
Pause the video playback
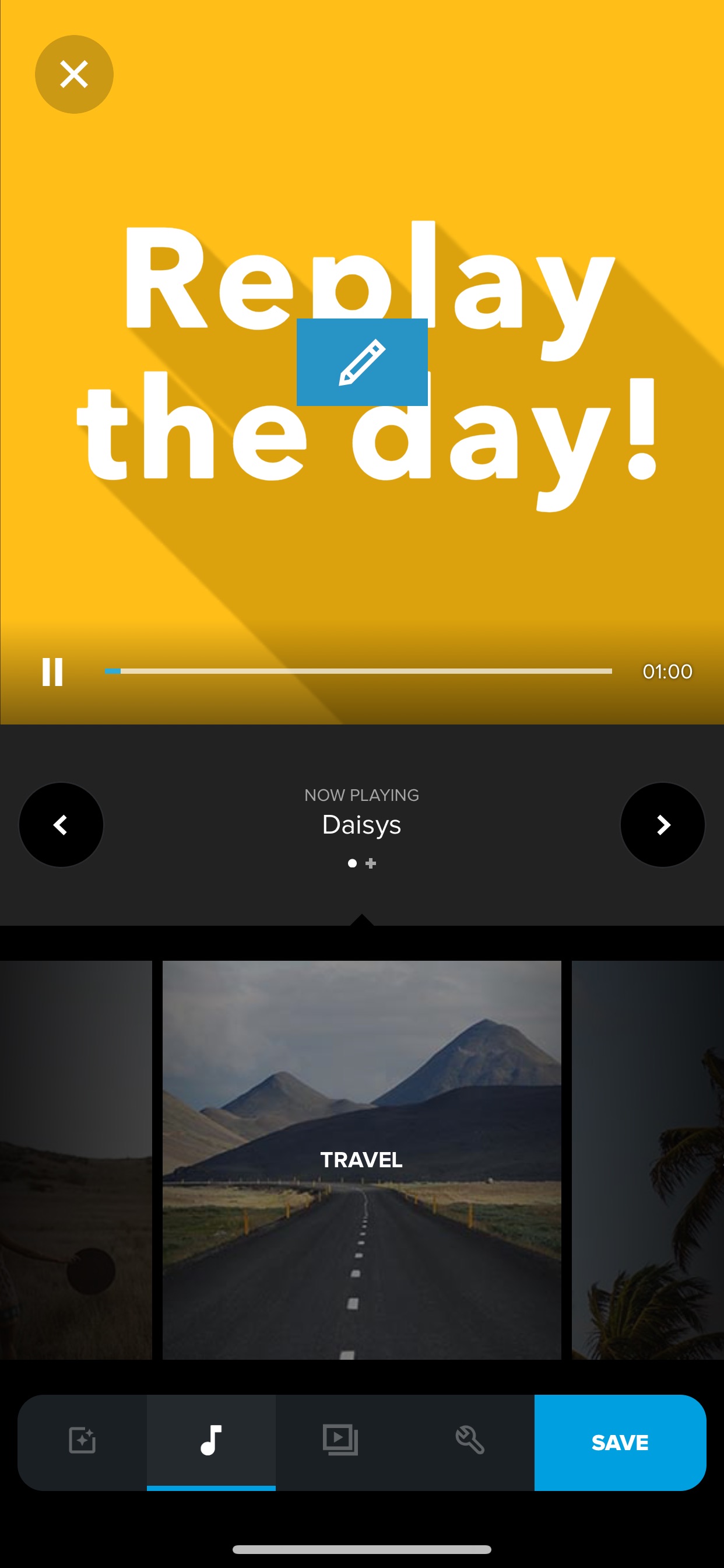point(52,671)
